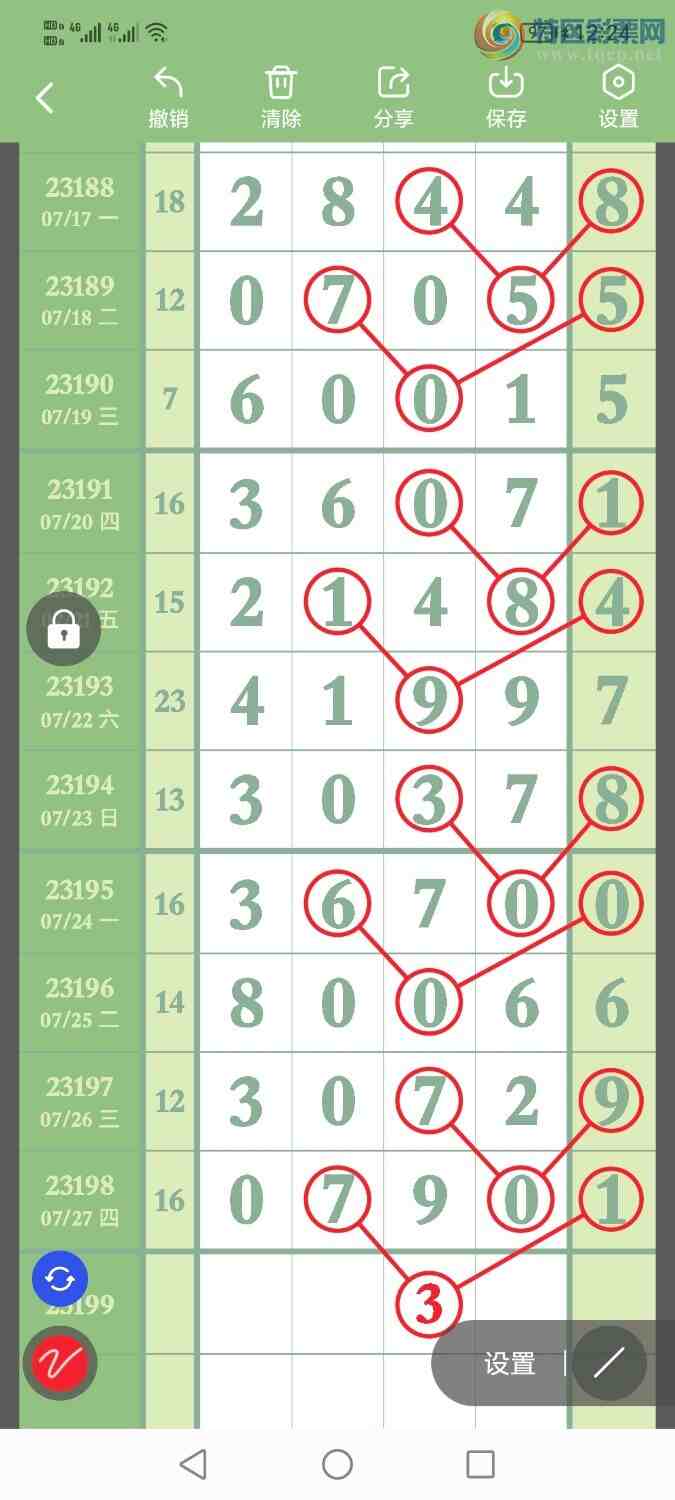Viewport: 675px width, 1500px height.
Task: Toggle the lock floating button
Action: tap(63, 630)
